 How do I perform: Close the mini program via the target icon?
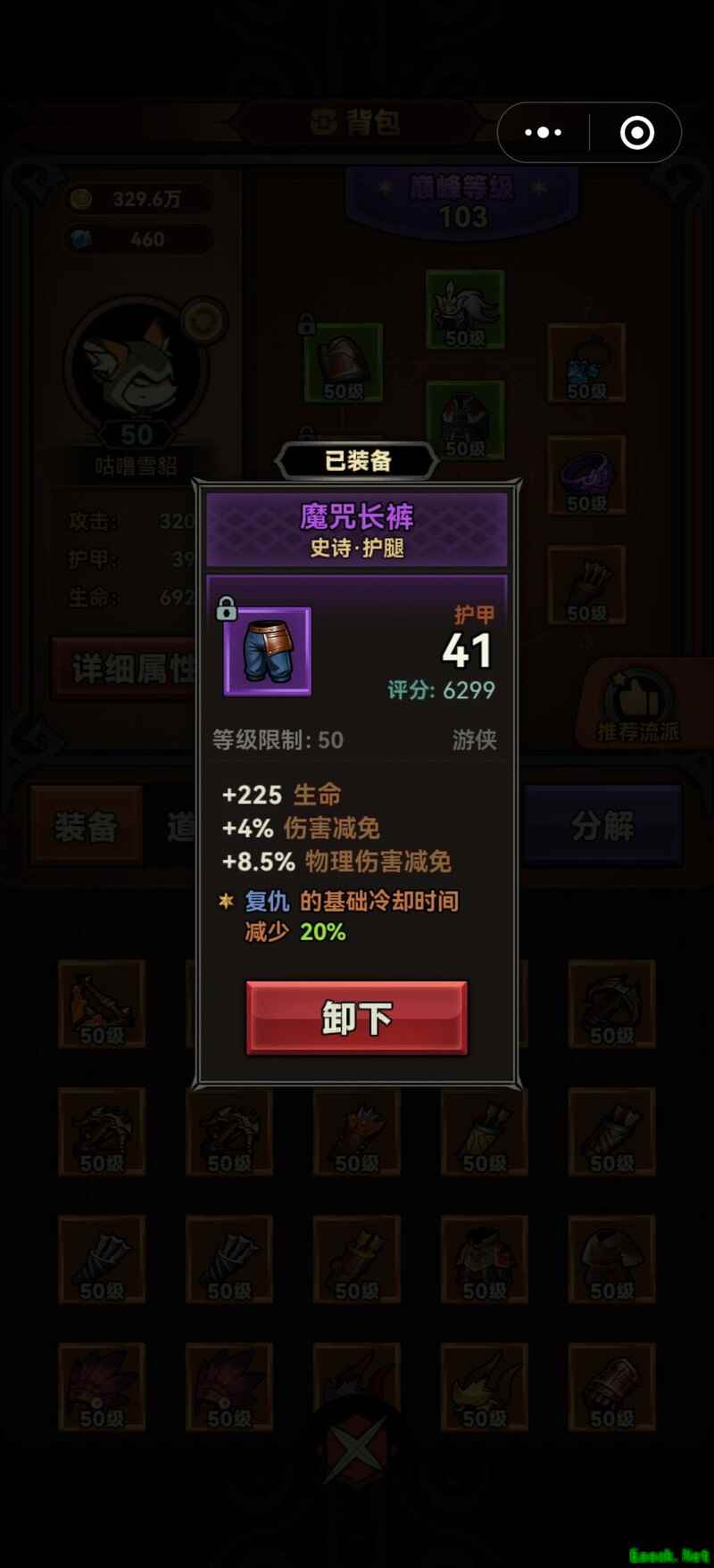636,133
